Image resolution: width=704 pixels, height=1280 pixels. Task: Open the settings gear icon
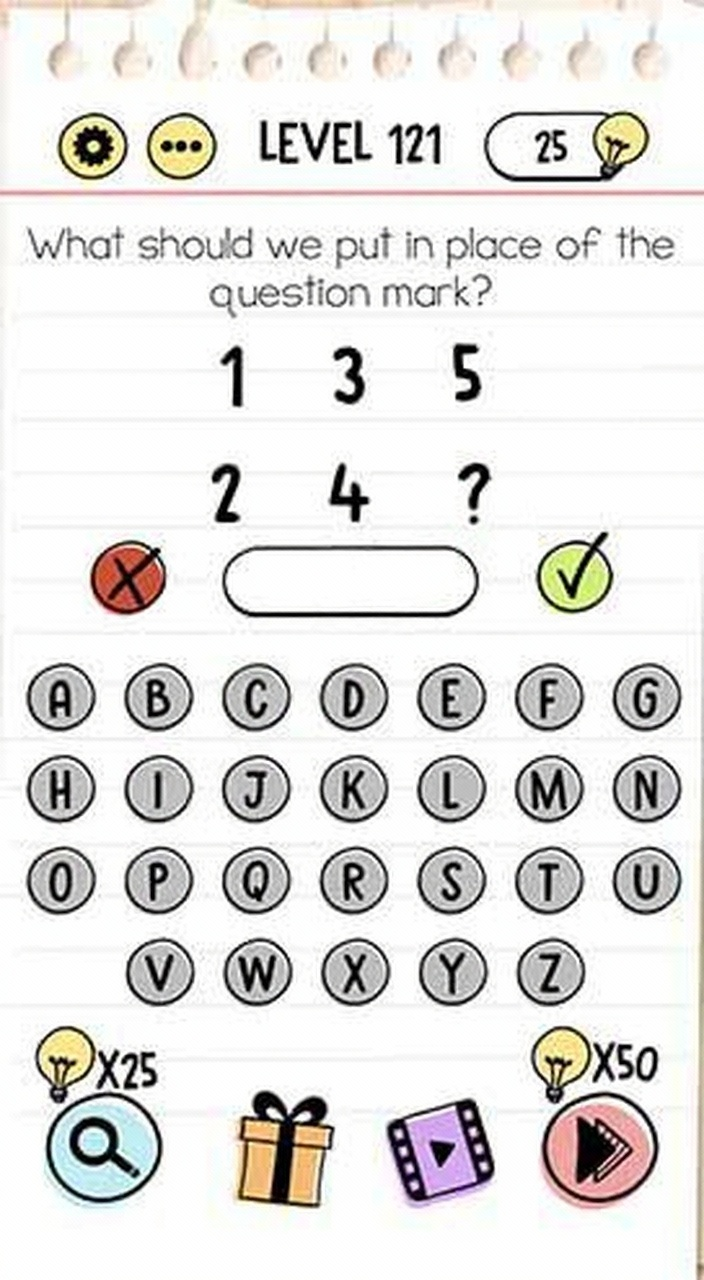pos(93,148)
